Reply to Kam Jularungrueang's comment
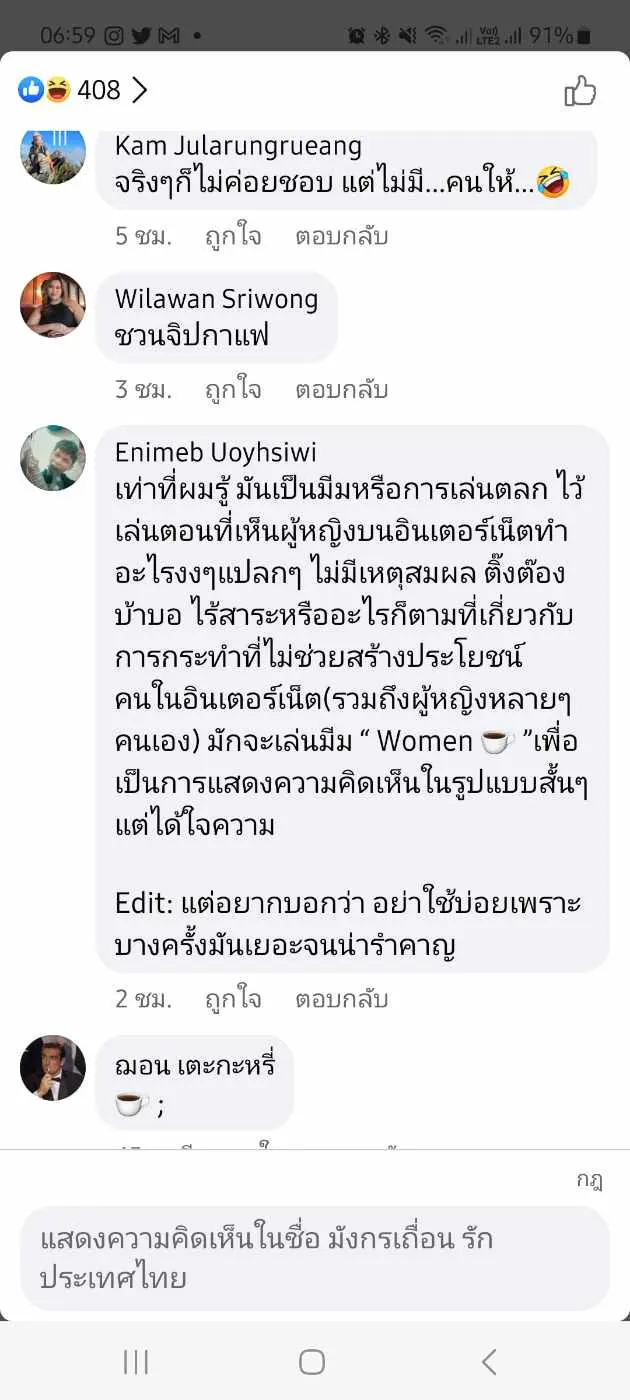The height and width of the screenshot is (1400, 630). [x=341, y=237]
